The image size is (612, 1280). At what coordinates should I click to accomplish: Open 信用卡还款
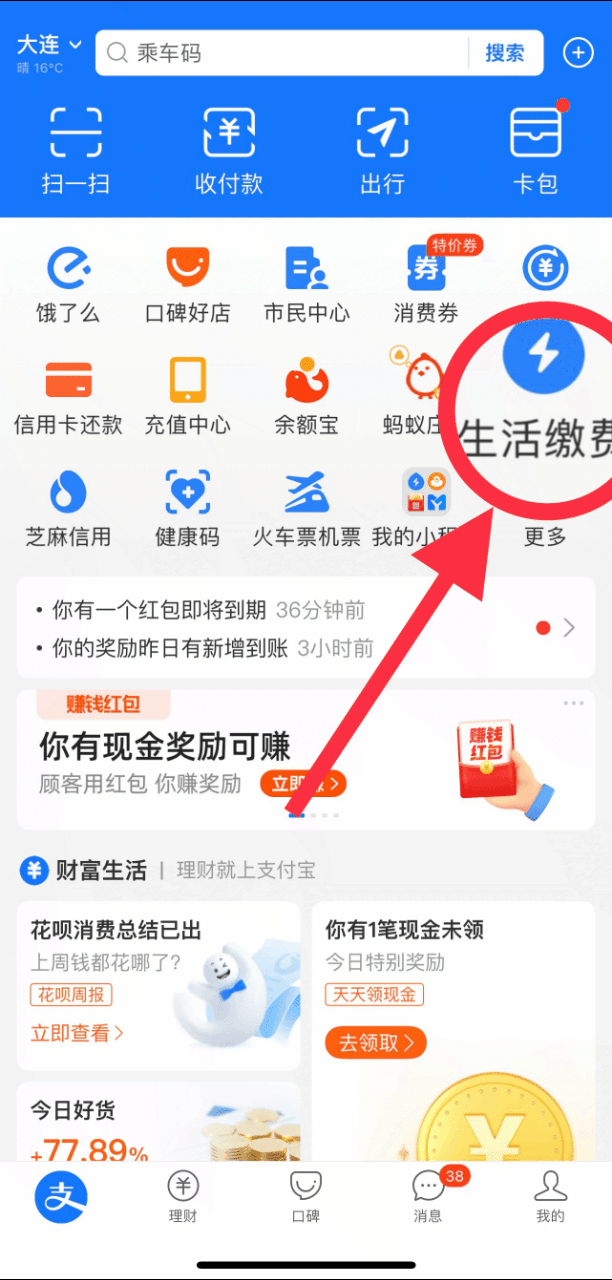[x=68, y=397]
